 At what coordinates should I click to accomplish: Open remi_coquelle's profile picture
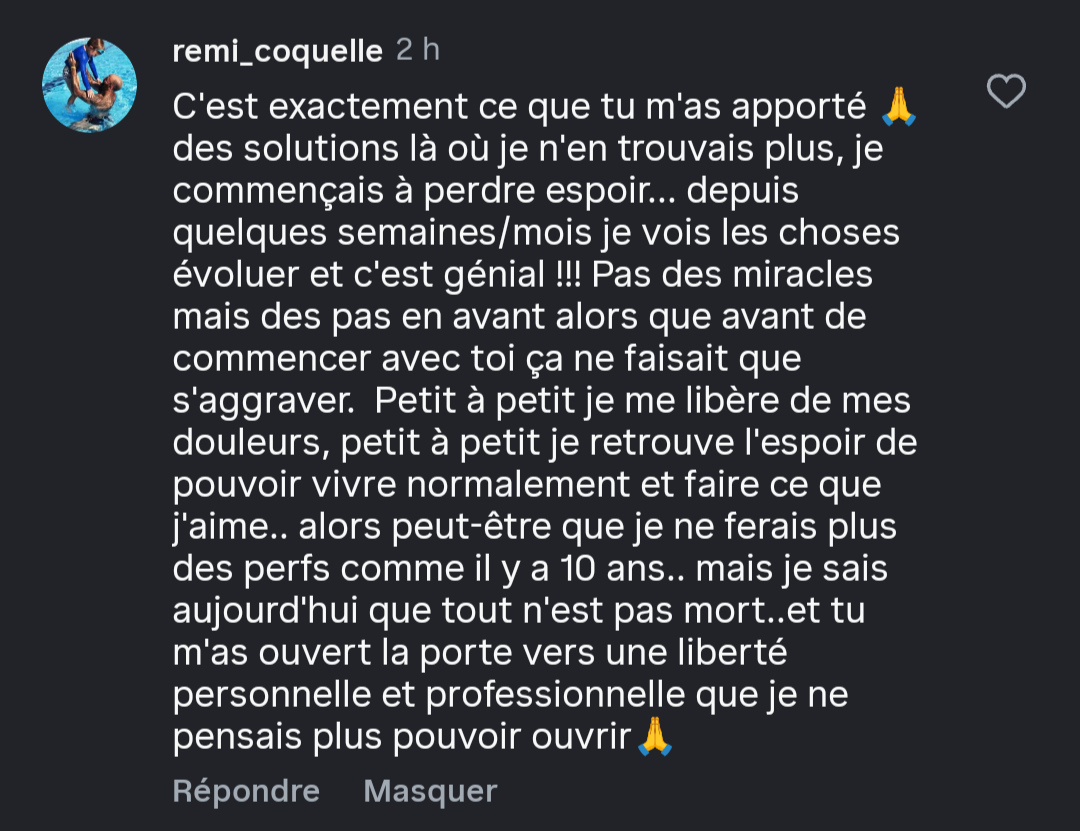[x=89, y=85]
